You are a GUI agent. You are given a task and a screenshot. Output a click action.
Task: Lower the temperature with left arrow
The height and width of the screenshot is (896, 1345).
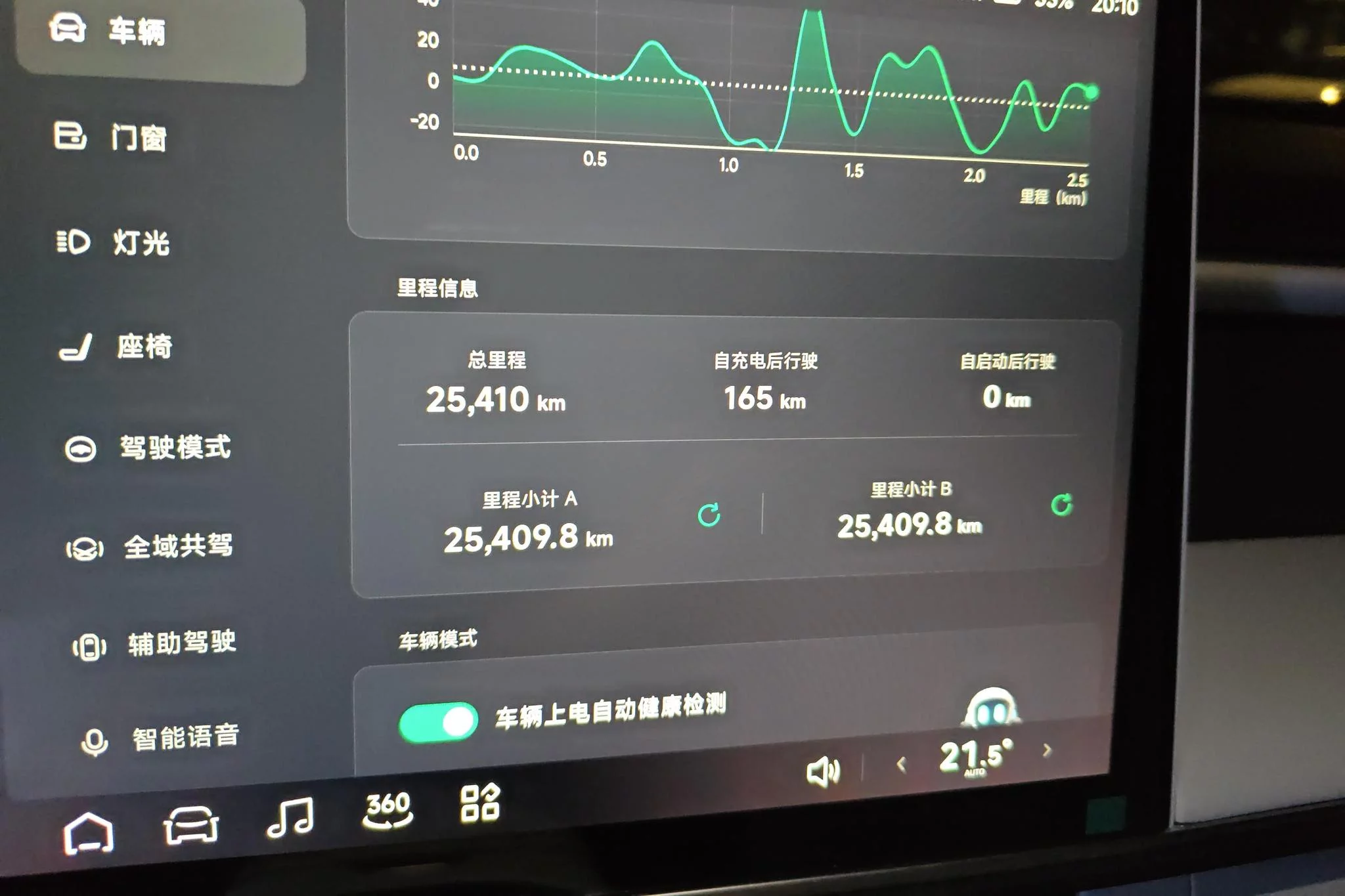902,764
